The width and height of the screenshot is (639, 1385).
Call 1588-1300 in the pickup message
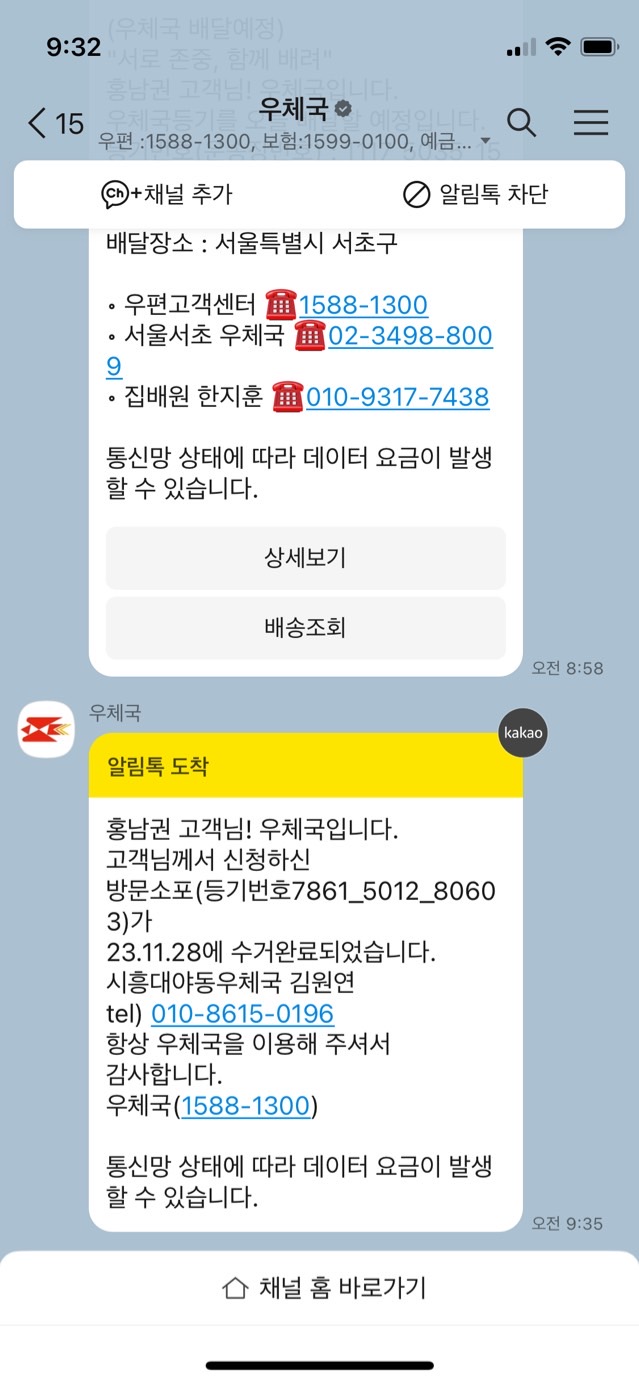pos(245,1105)
